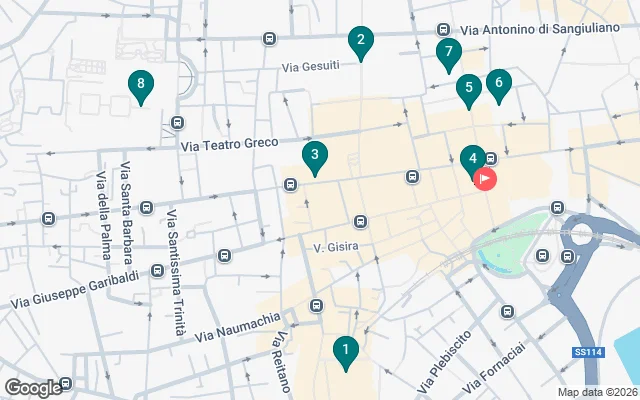The height and width of the screenshot is (400, 640).
Task: Tap map pin number 2
Action: (x=360, y=41)
